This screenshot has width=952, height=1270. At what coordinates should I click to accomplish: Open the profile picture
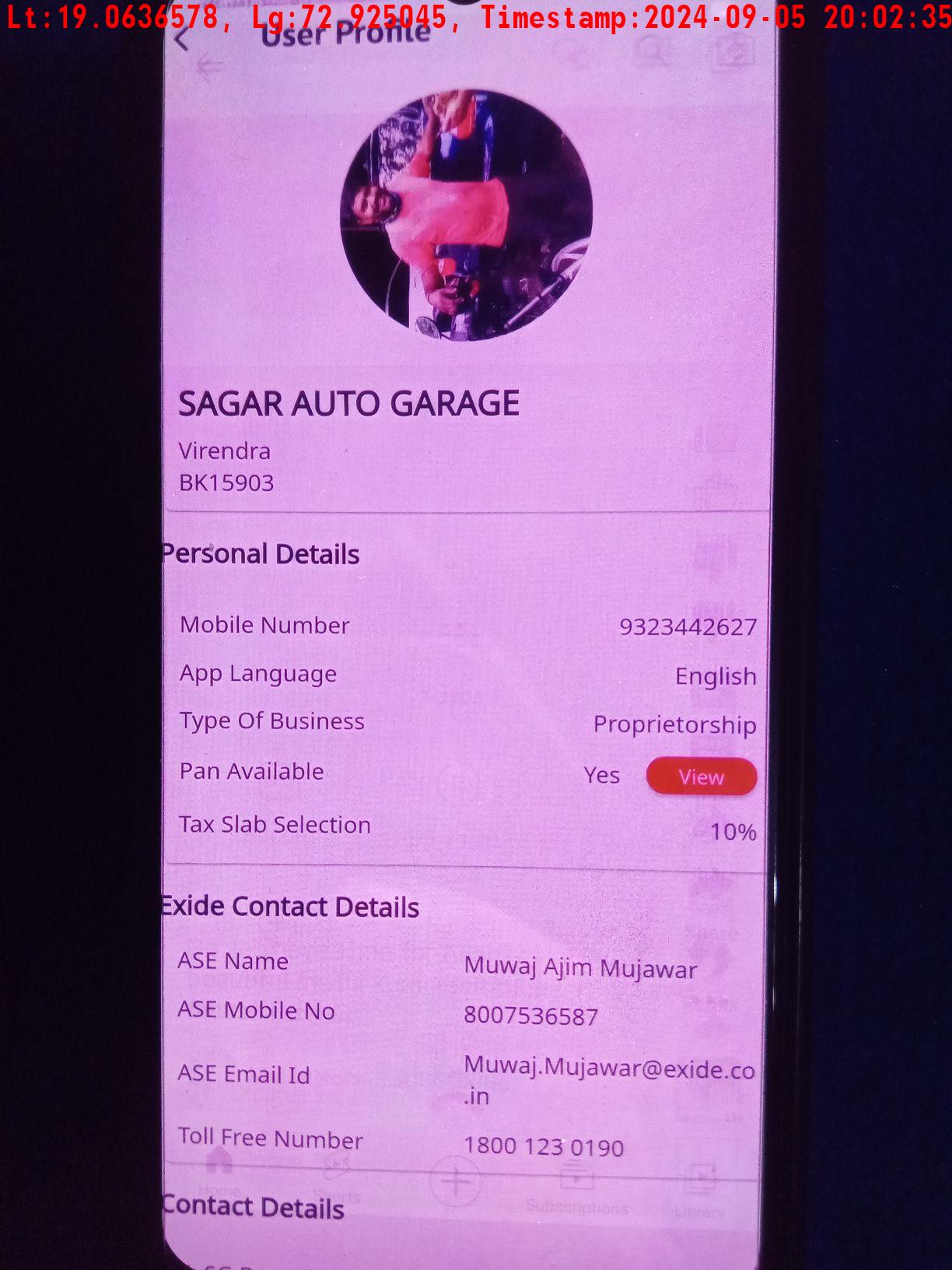[467, 216]
